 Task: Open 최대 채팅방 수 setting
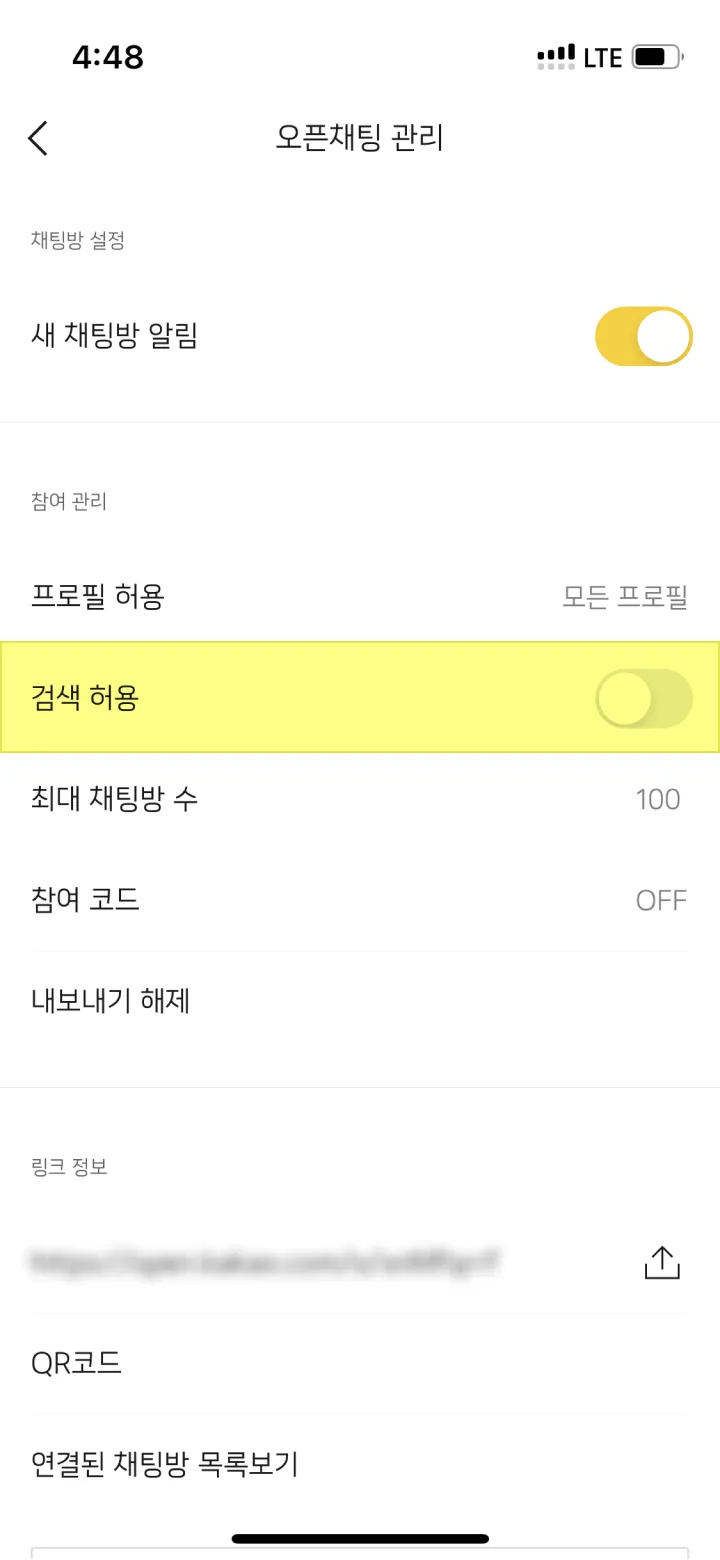pyautogui.click(x=360, y=799)
